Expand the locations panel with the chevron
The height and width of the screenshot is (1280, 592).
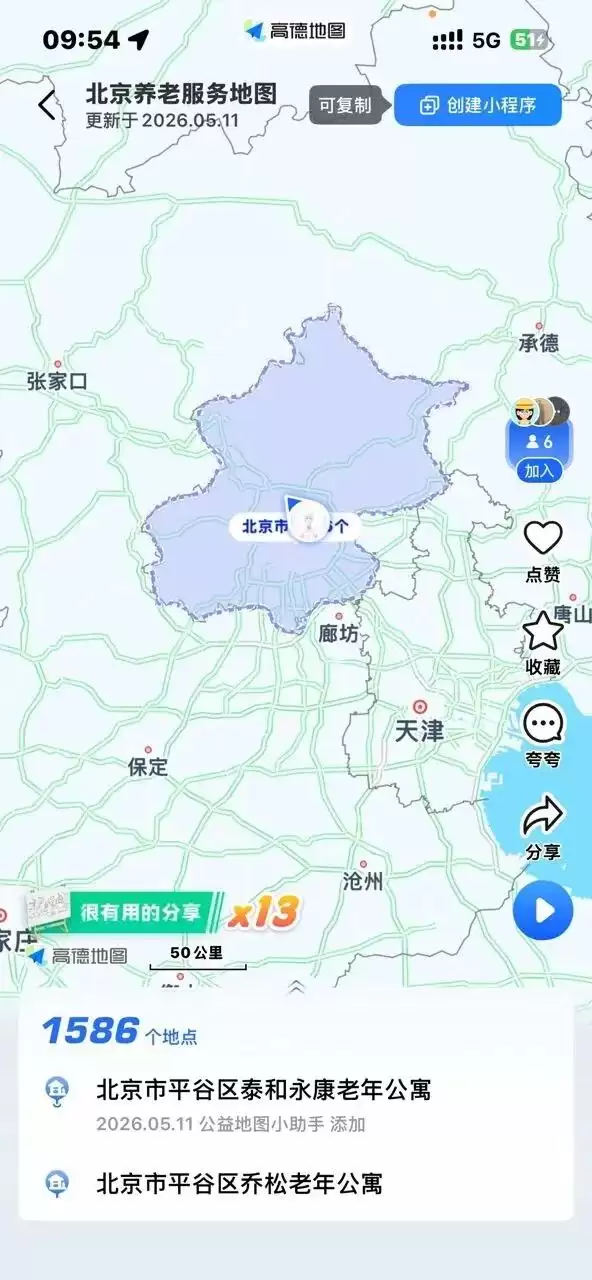[x=296, y=987]
